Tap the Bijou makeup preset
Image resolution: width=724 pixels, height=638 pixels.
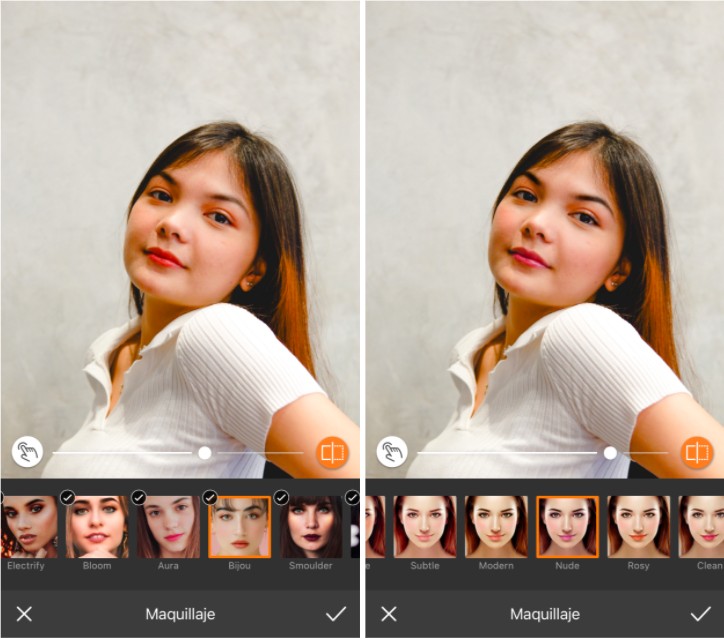click(239, 527)
